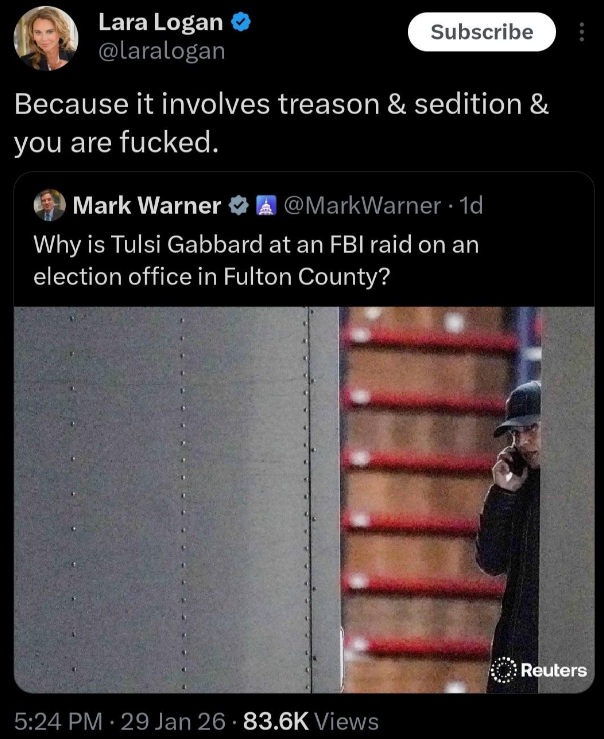This screenshot has width=604, height=739.
Task: Subscribe to Lara Logan
Action: coord(481,32)
